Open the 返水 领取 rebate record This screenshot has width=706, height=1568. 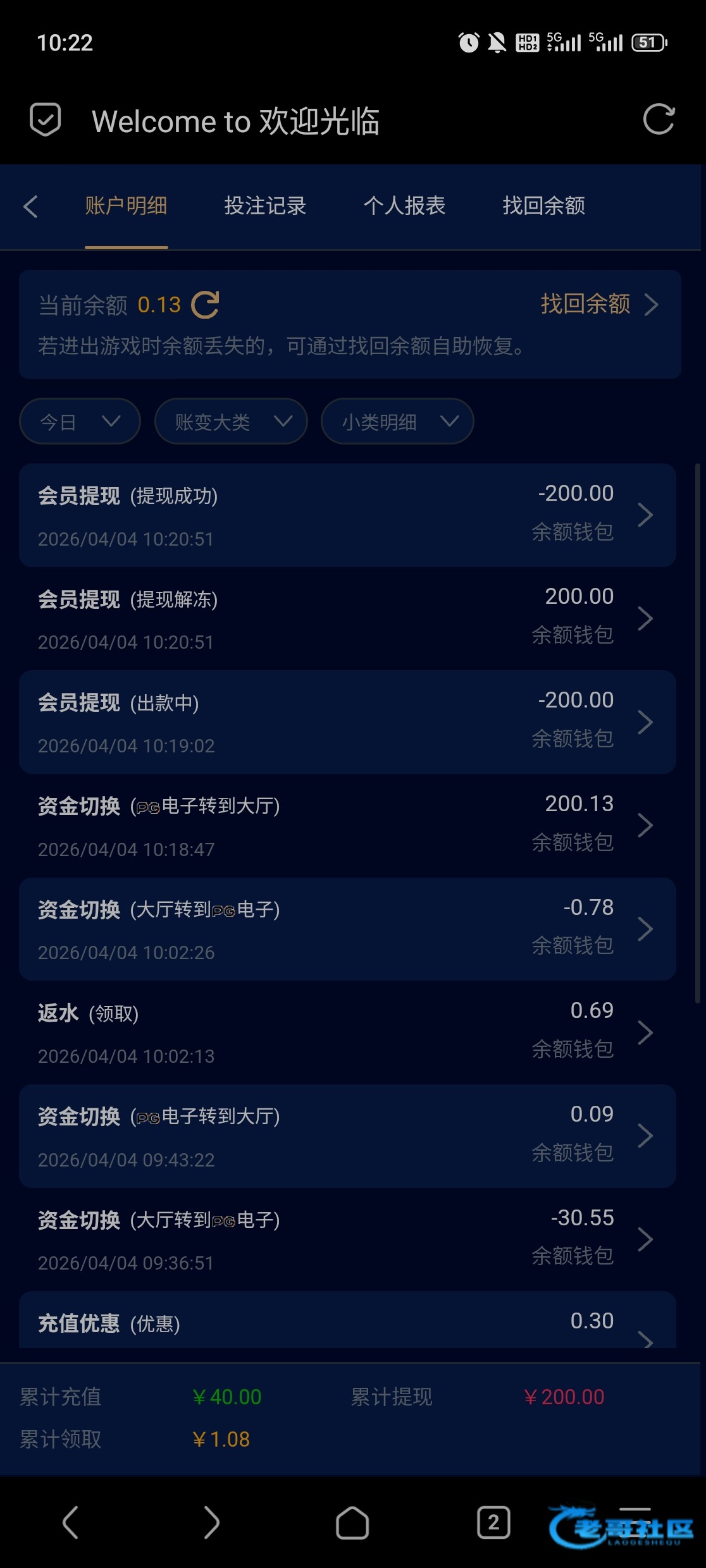[347, 1032]
